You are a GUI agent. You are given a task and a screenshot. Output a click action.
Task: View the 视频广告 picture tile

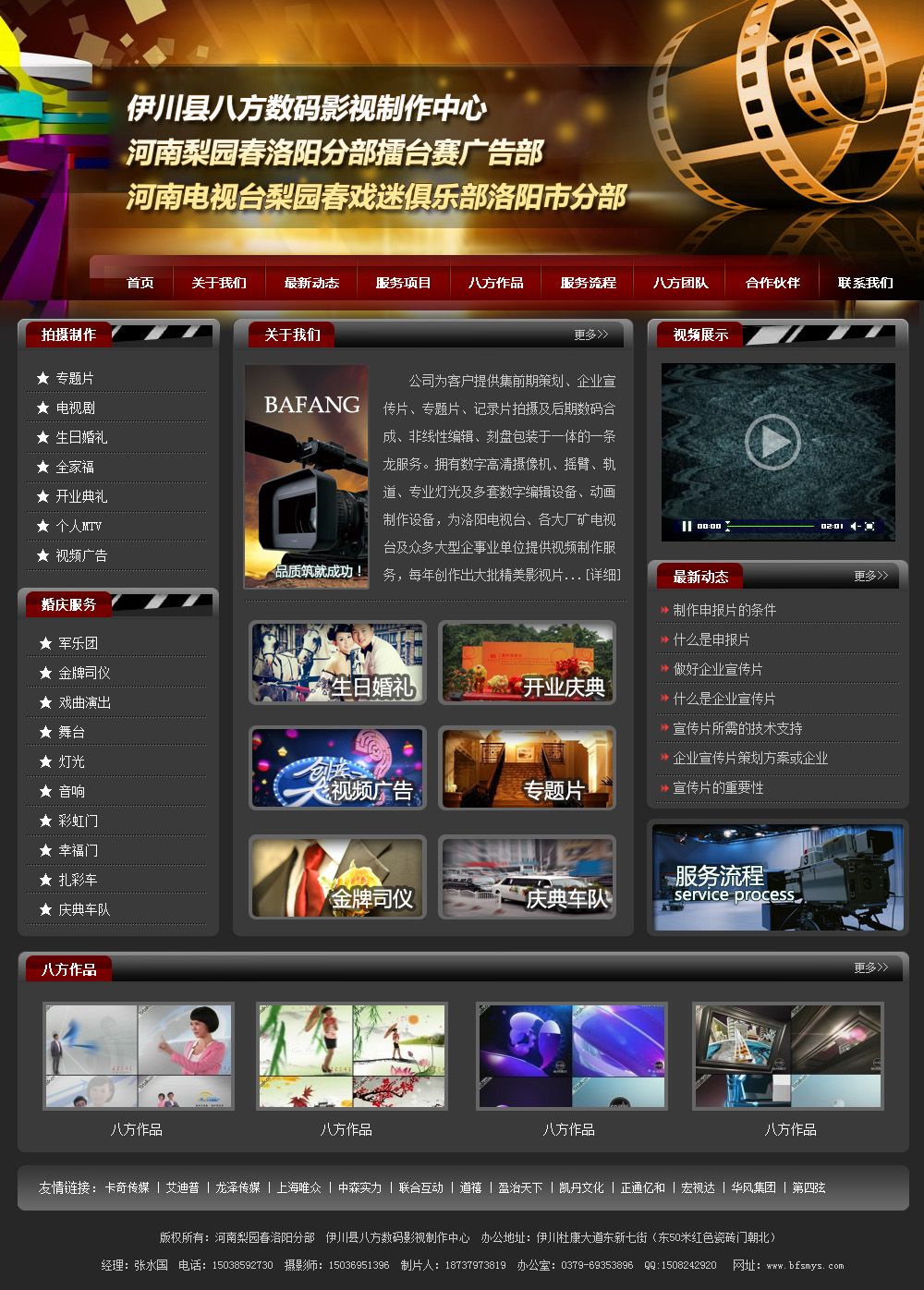(337, 769)
